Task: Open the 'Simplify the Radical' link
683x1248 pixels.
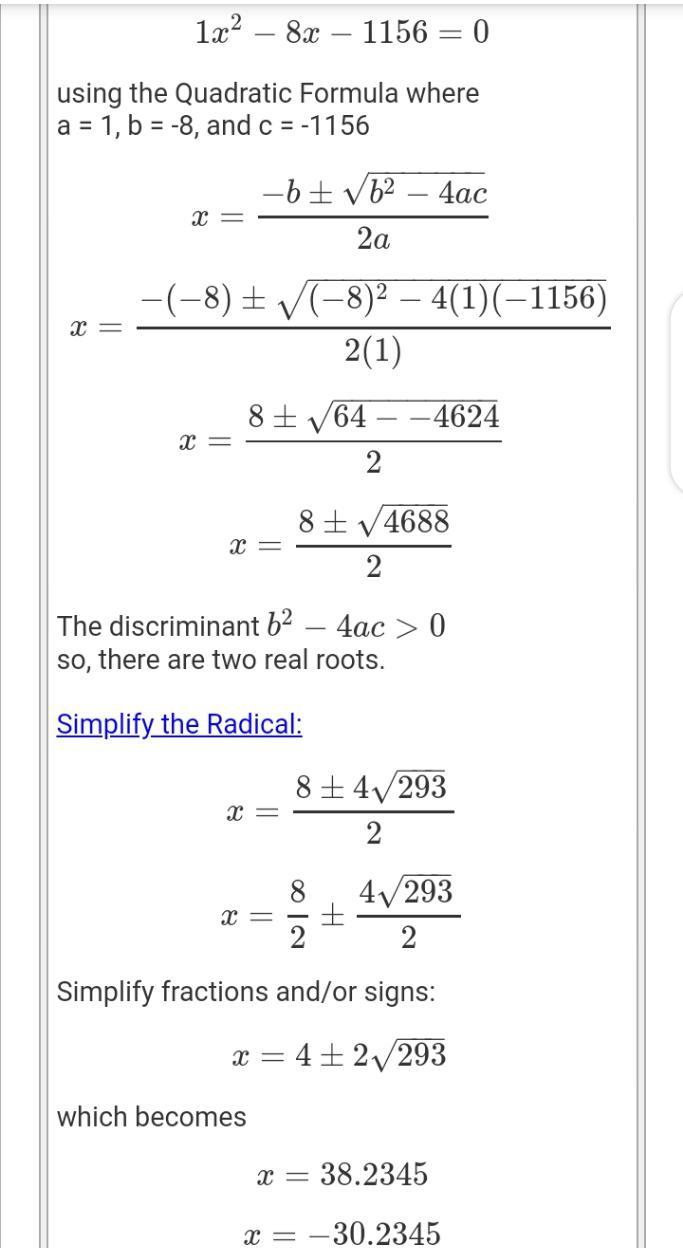Action: click(x=179, y=724)
